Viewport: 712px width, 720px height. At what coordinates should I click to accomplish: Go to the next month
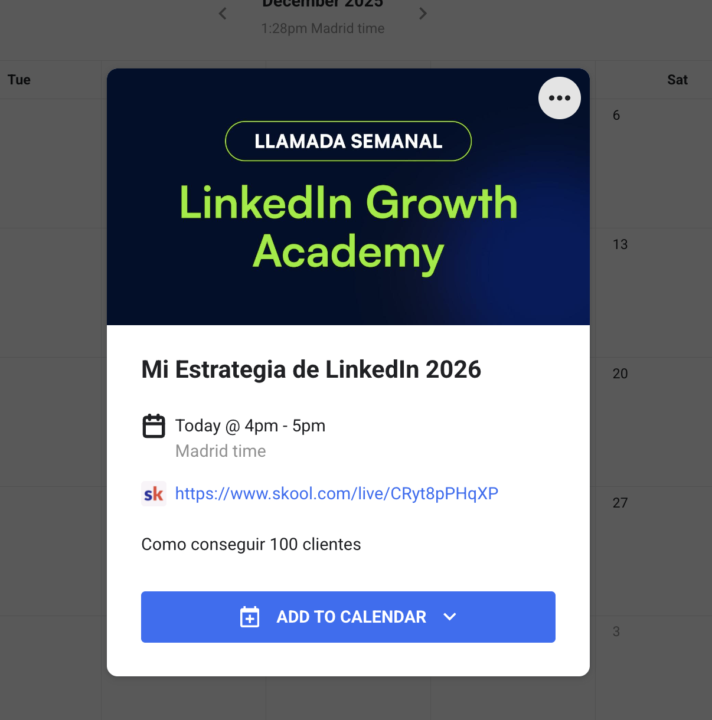click(423, 14)
